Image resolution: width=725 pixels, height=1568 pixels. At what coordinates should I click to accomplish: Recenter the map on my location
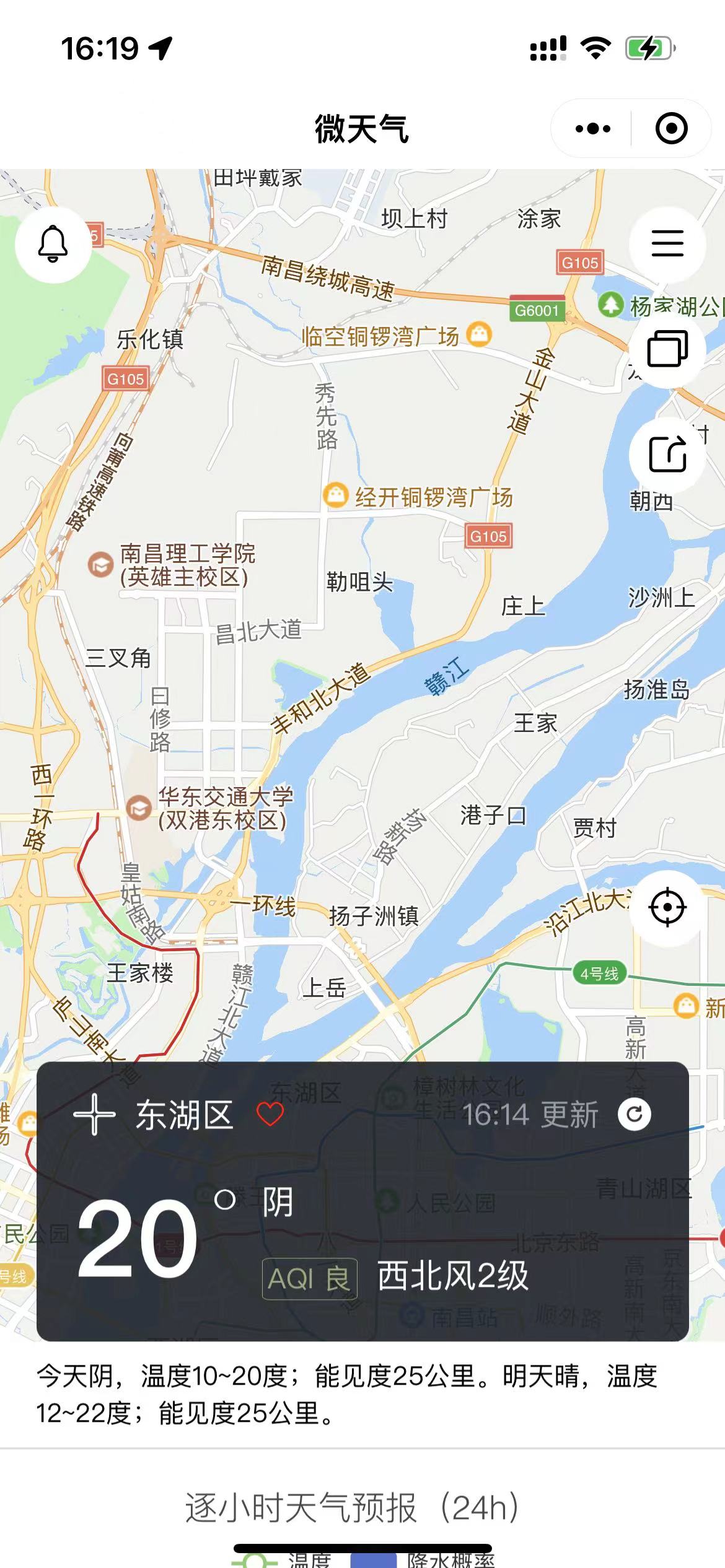[667, 907]
